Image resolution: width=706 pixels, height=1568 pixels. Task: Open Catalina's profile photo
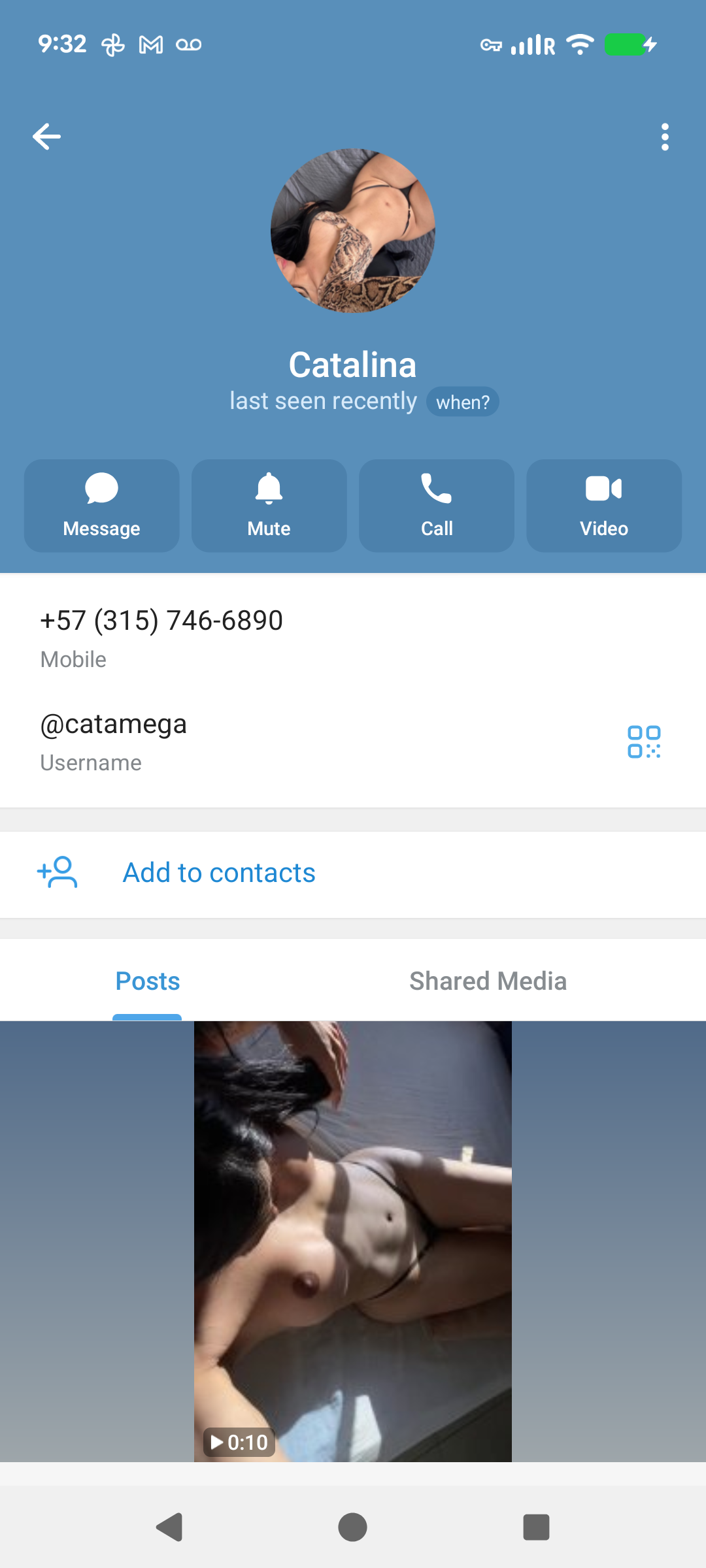coord(353,231)
